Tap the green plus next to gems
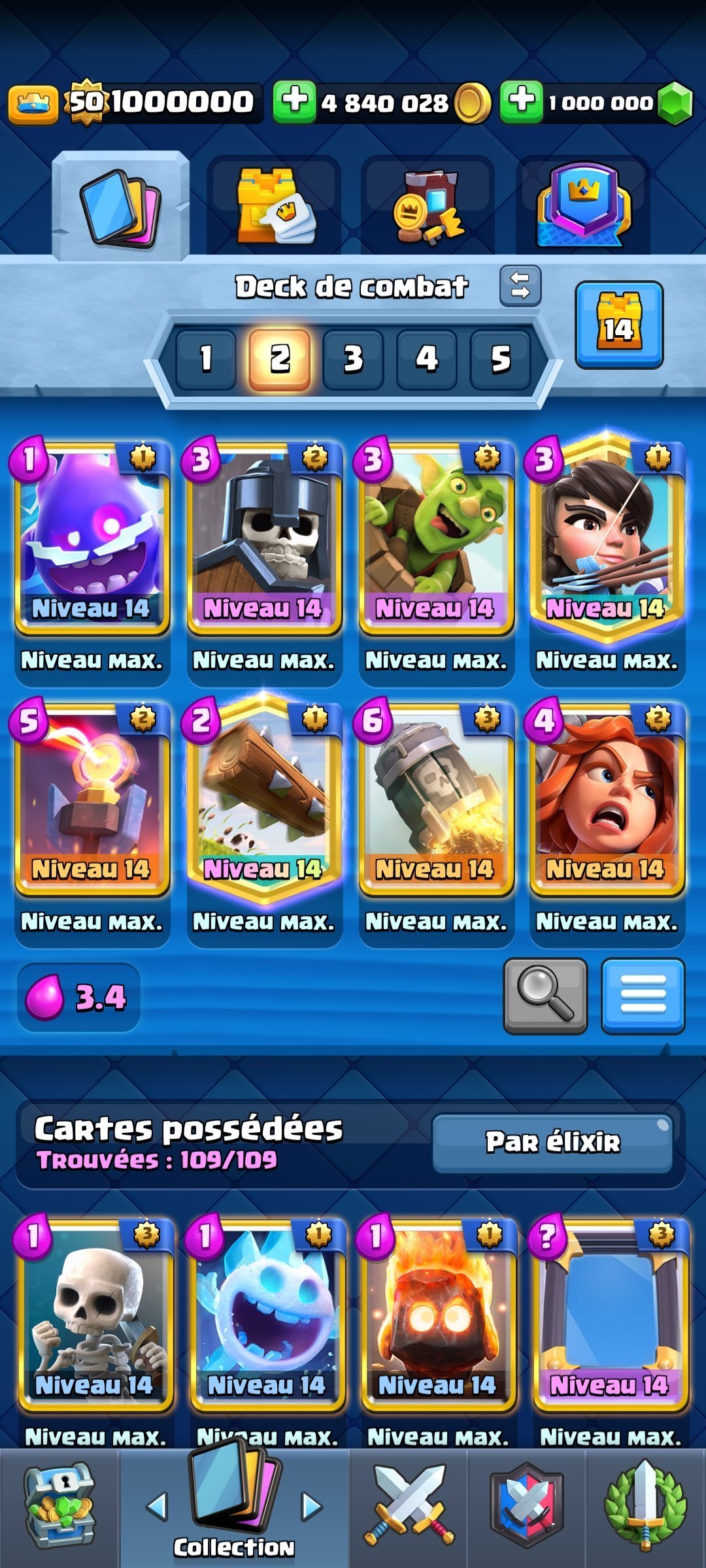This screenshot has width=706, height=1568. pos(521,102)
